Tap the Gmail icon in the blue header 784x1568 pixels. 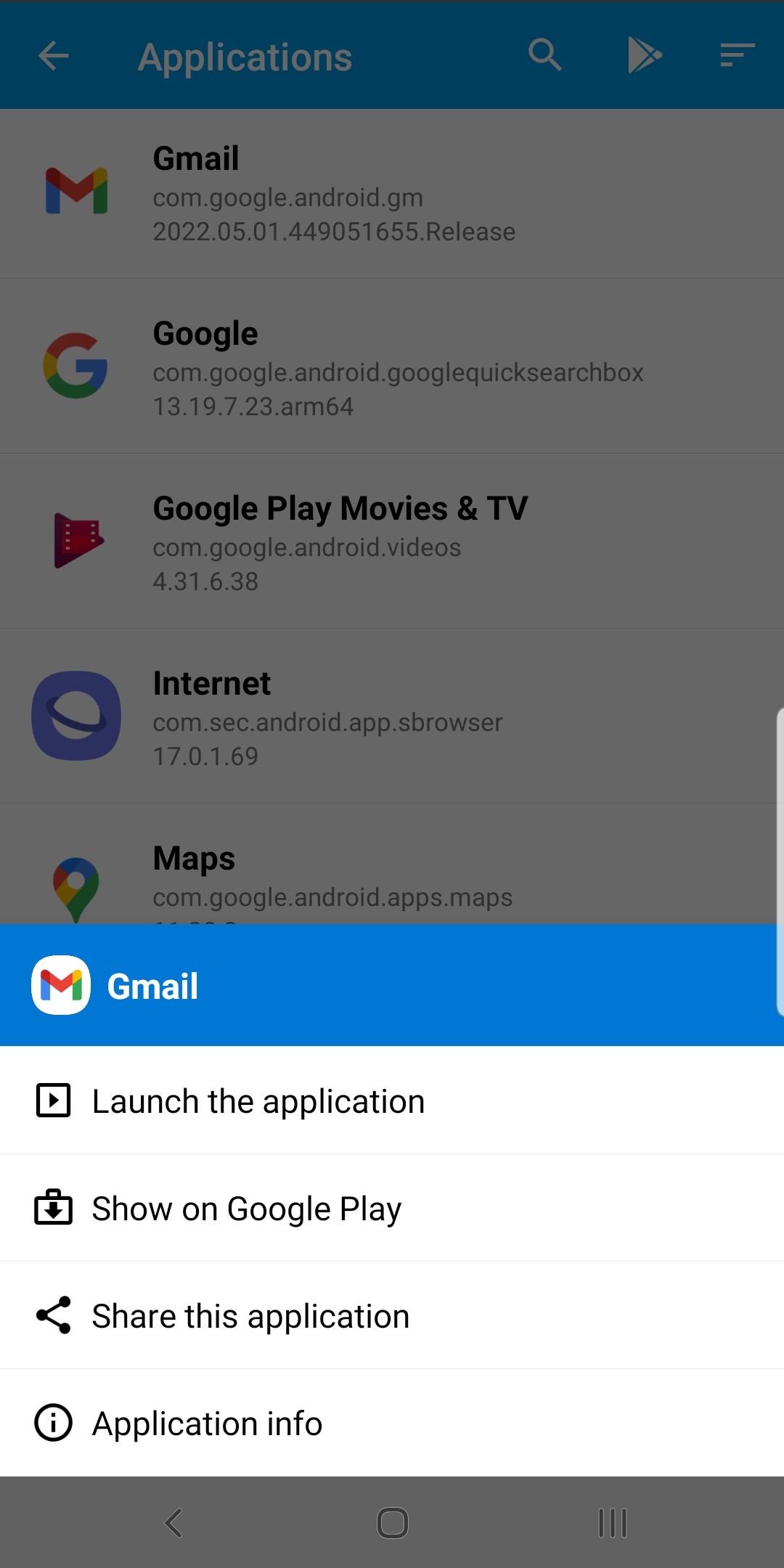61,985
